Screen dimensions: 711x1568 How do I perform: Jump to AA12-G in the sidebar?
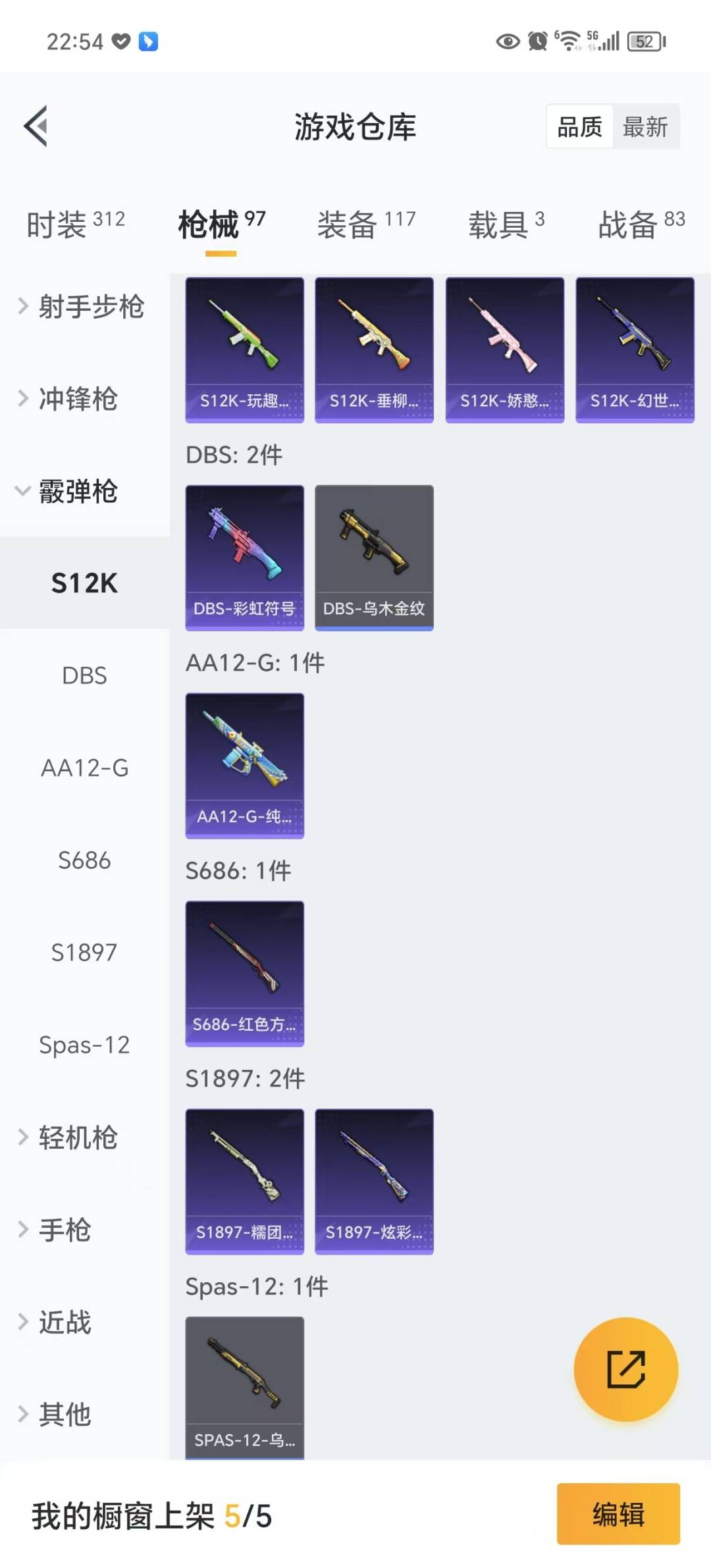tap(84, 768)
